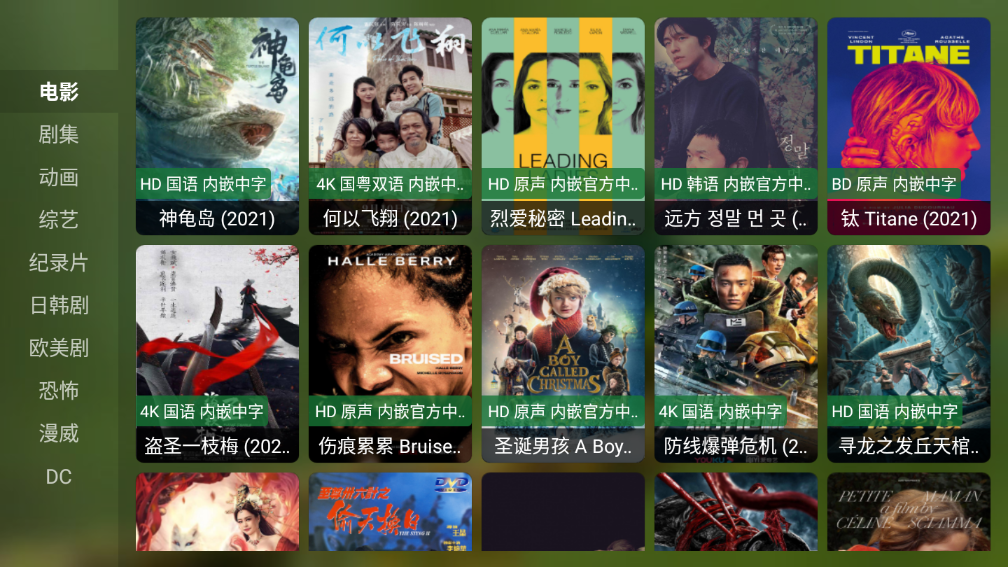This screenshot has height=567, width=1008.
Task: Tap the 电影 category tab
Action: 59,92
